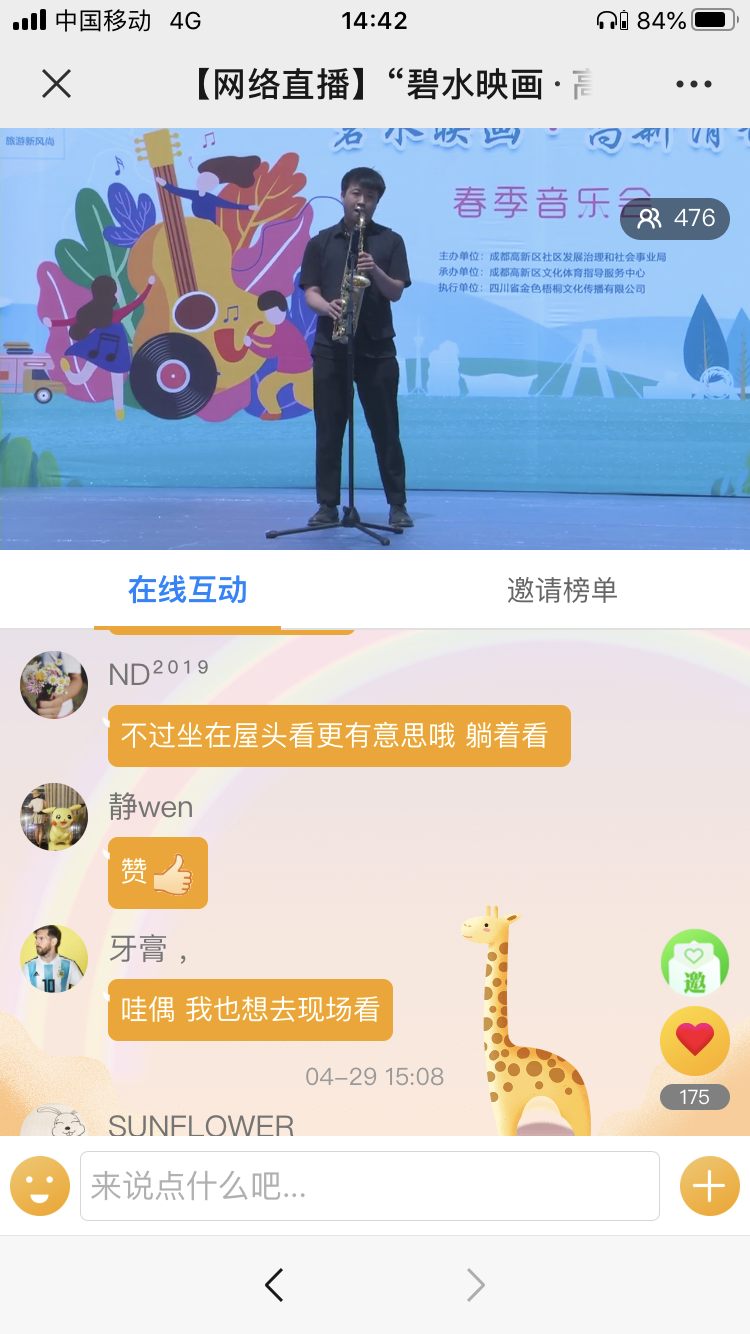Open the plus attachments button
This screenshot has width=750, height=1334.
click(x=710, y=1186)
